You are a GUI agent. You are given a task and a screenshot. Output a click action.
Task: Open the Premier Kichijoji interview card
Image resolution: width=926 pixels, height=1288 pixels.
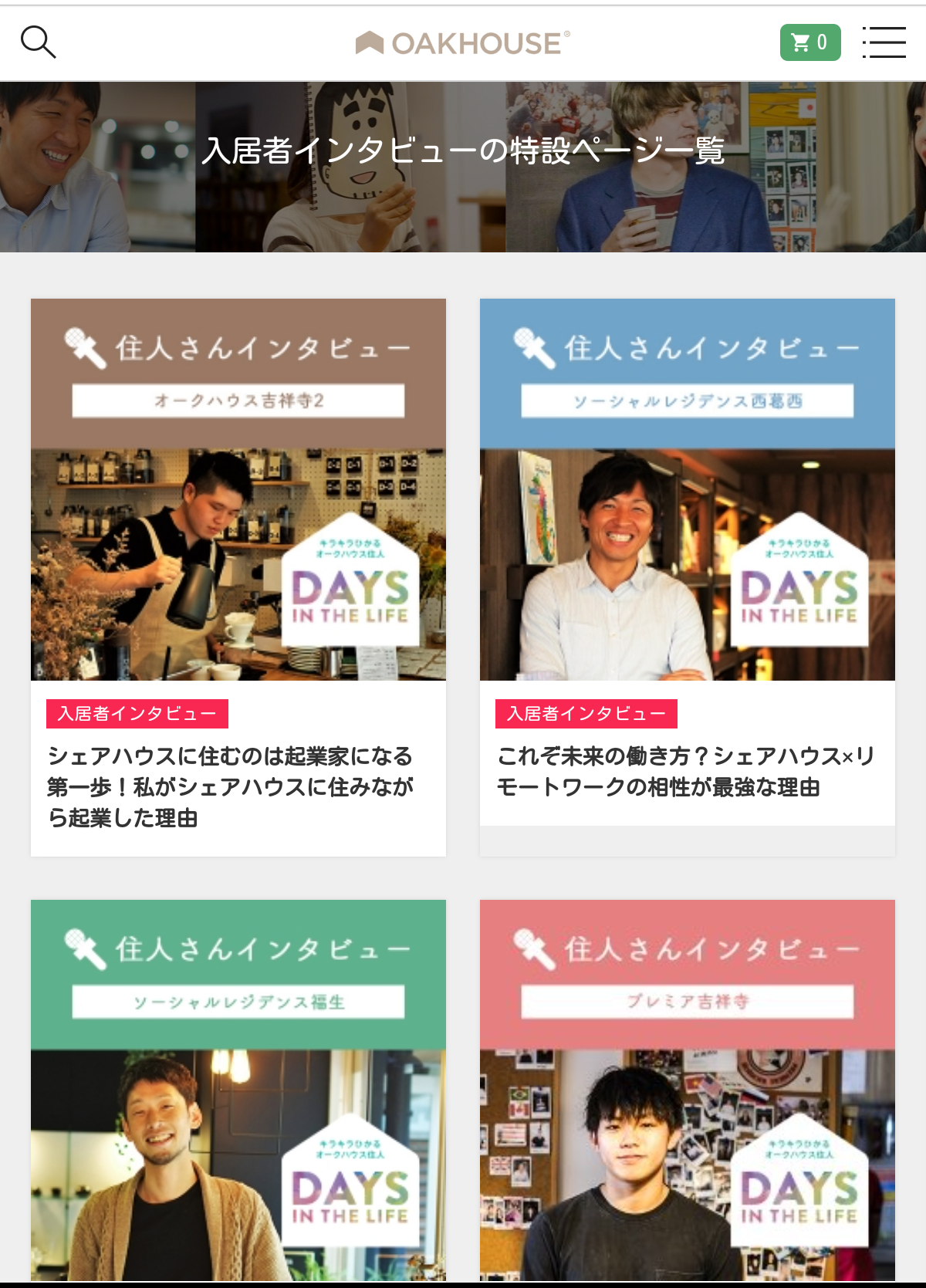click(x=687, y=1090)
